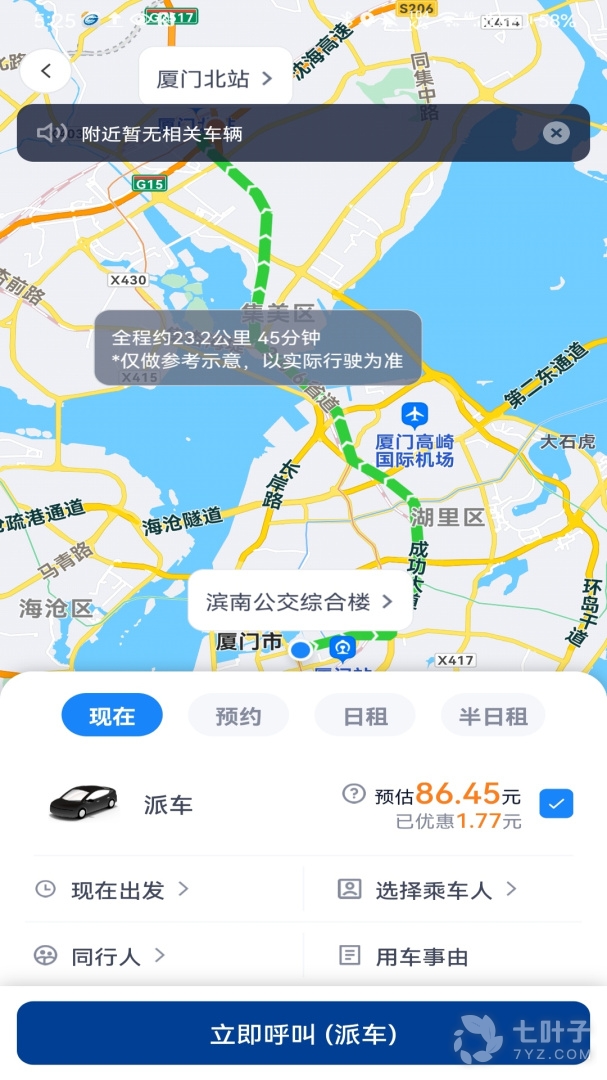This screenshot has height=1080, width=607.
Task: Uncheck the 派车 car type checkbox
Action: pos(556,804)
